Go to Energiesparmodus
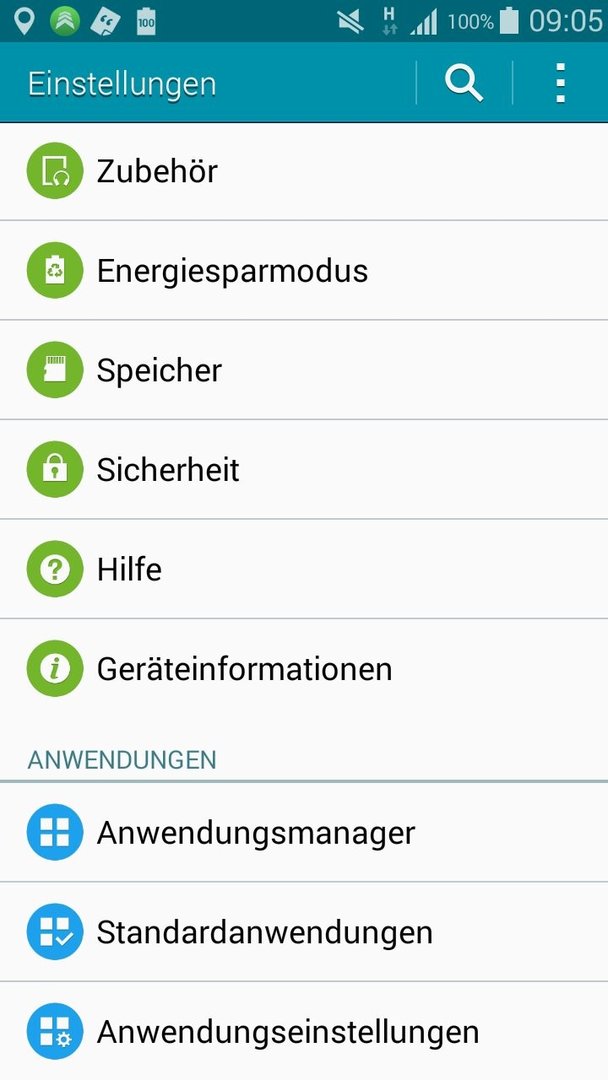Screen dimensions: 608x1080 tap(304, 271)
